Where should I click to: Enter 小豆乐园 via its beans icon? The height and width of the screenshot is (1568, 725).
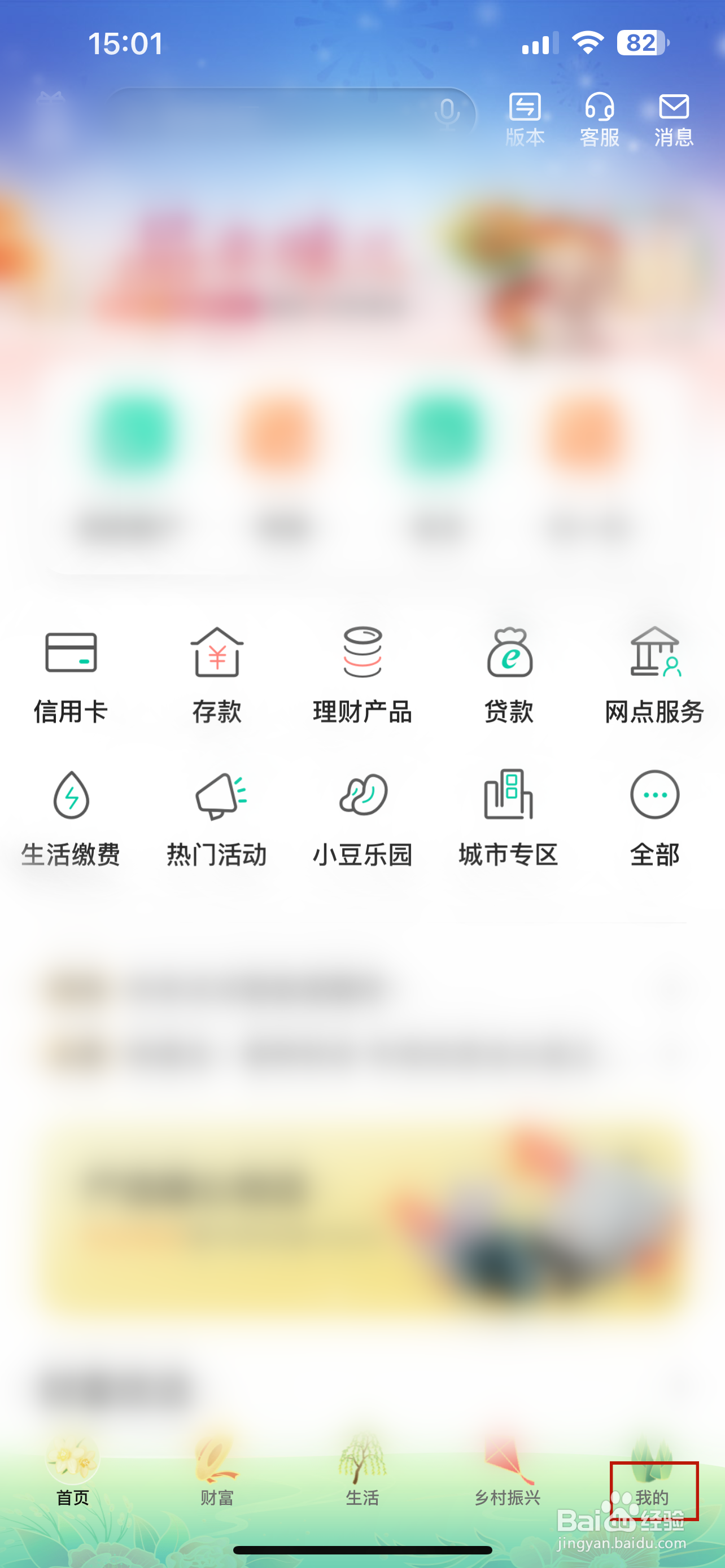coord(362,818)
